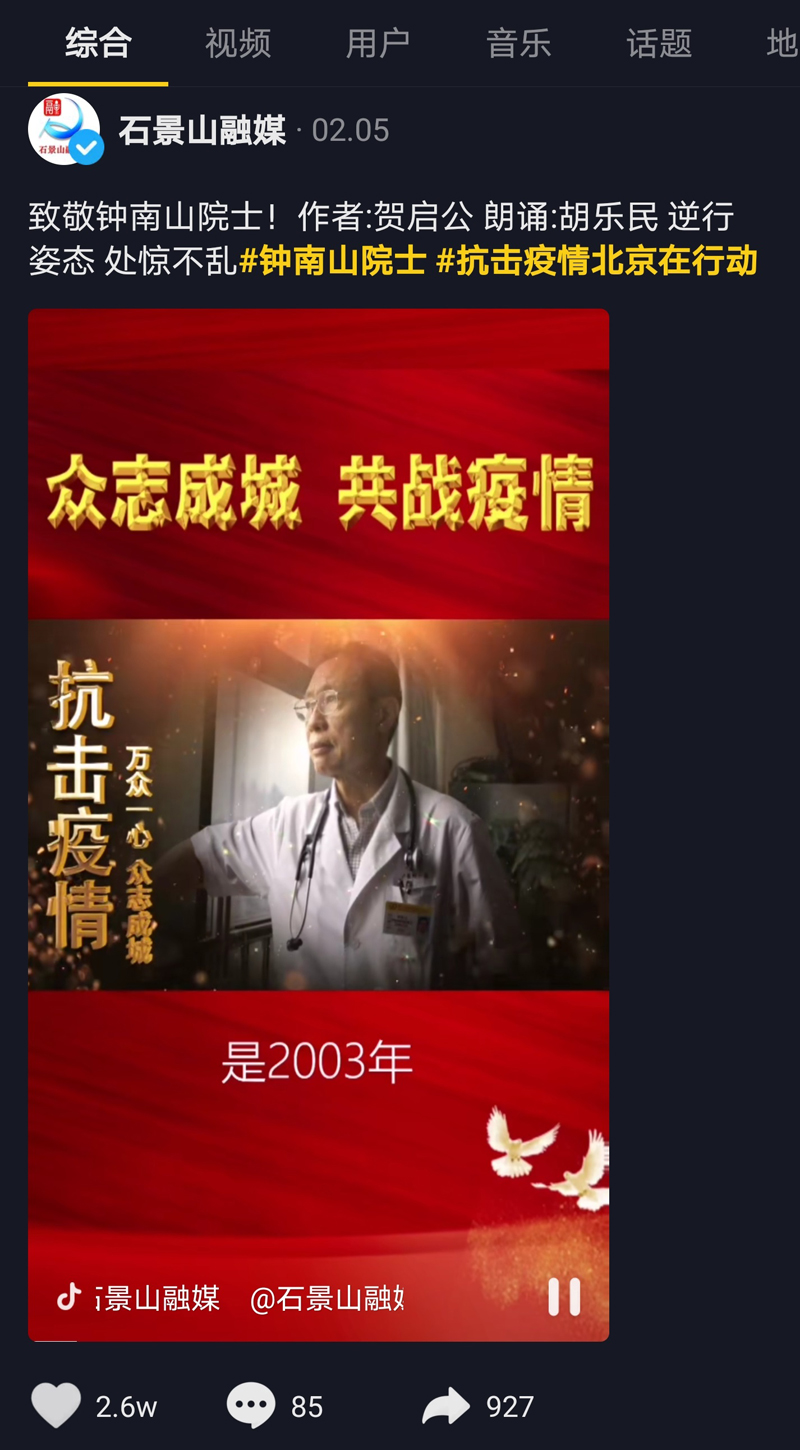Open the 钟南山 tribute video fullscreen
This screenshot has height=1450, width=800.
point(318,800)
